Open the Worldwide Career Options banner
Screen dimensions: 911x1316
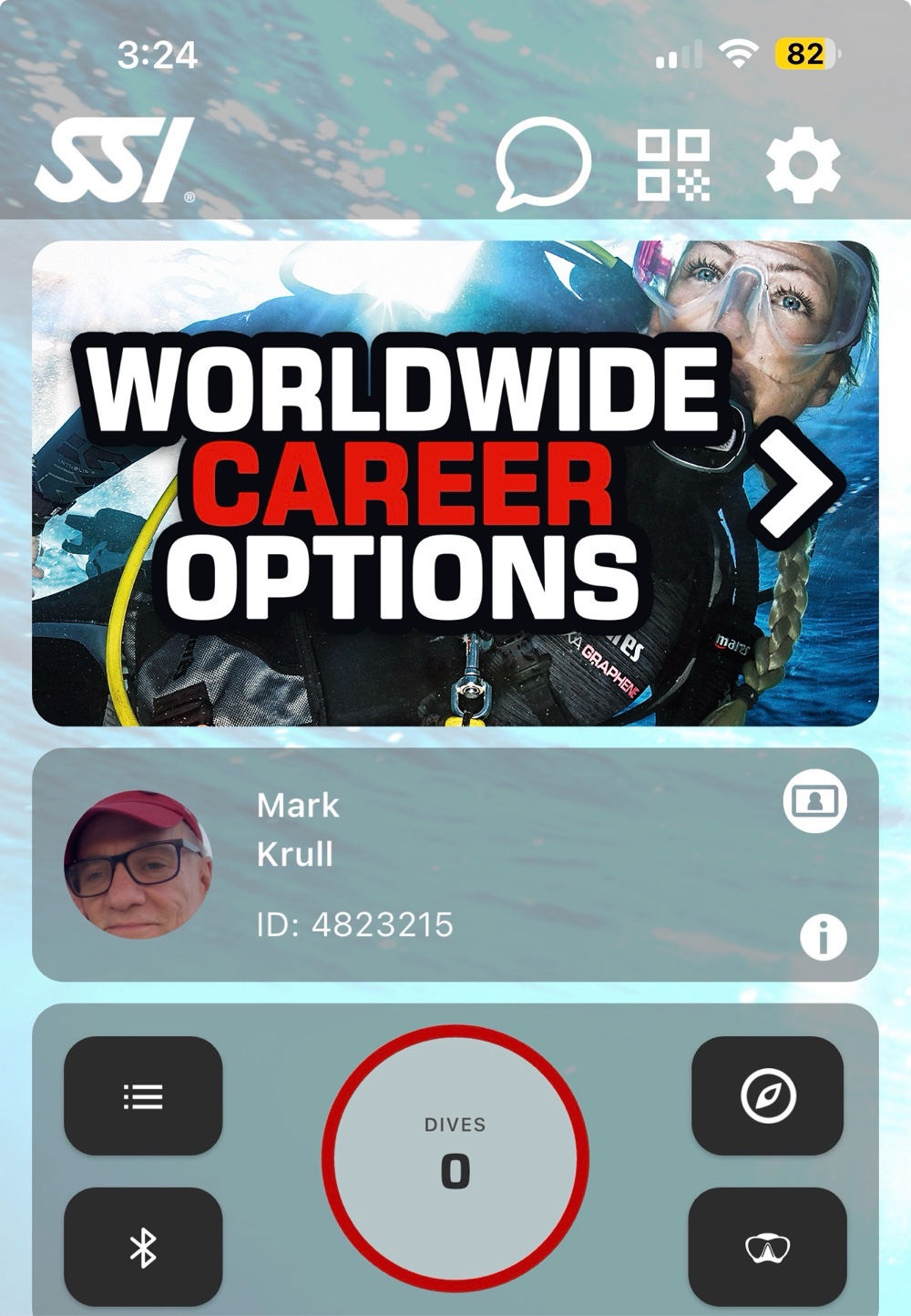(x=455, y=483)
